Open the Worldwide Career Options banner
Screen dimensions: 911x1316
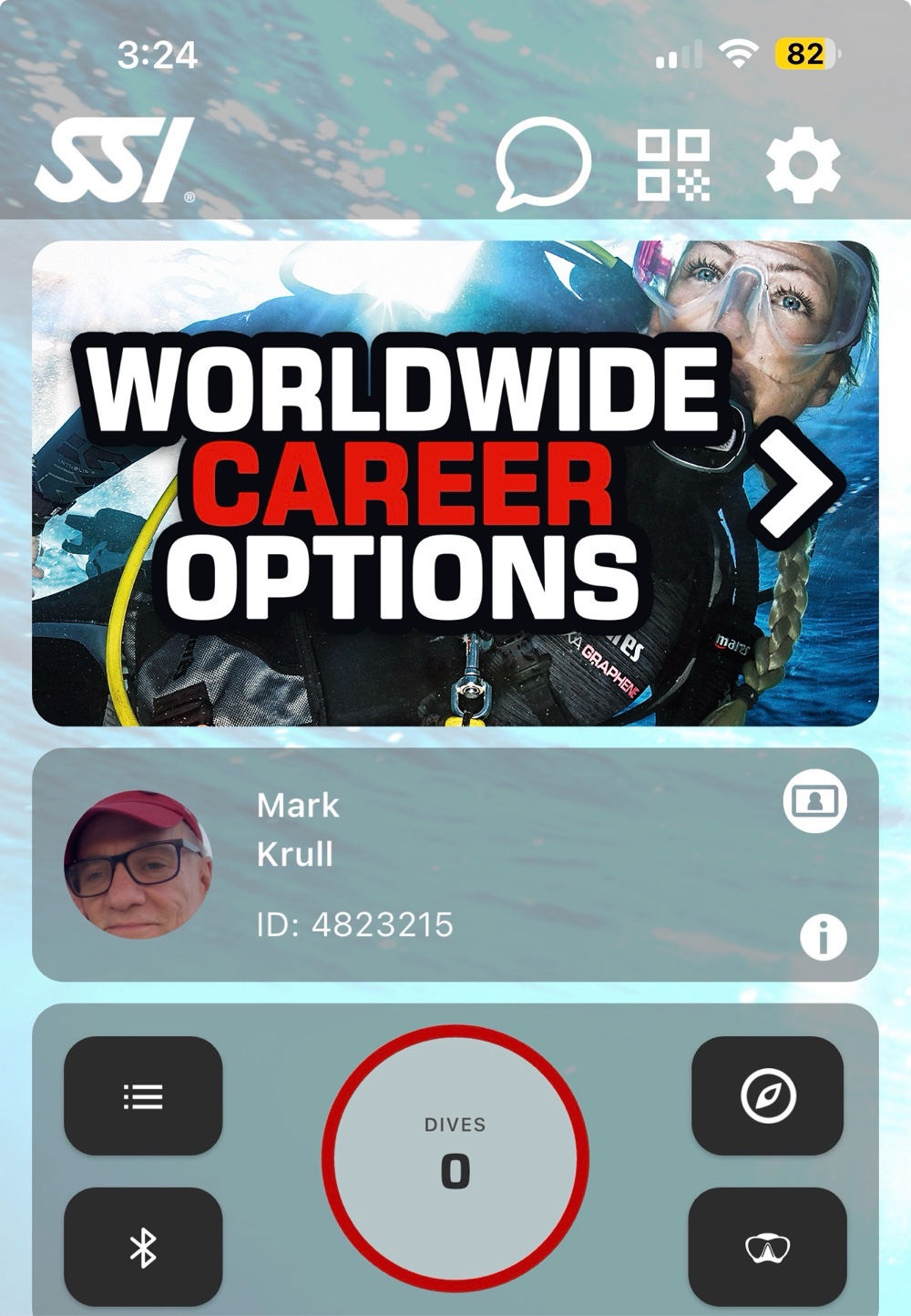(x=455, y=483)
